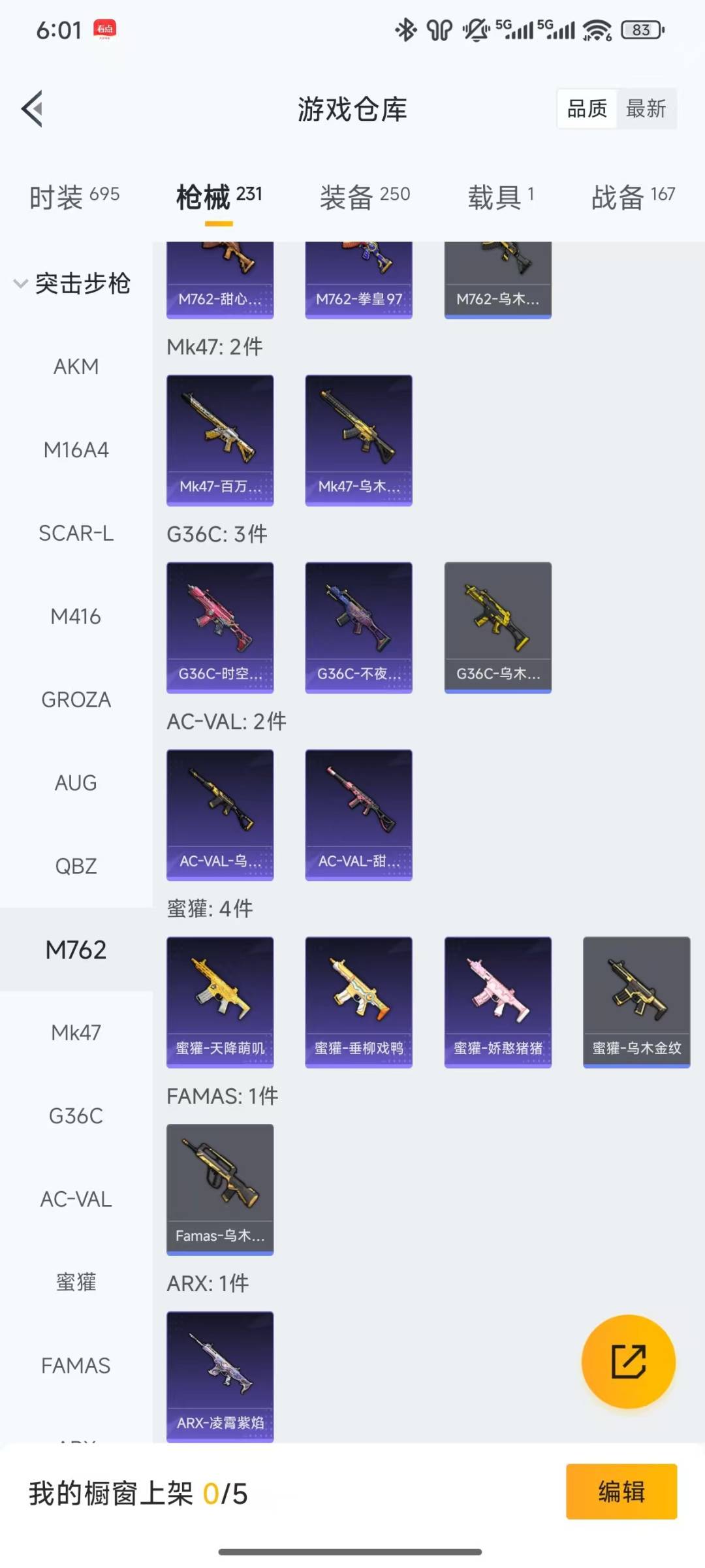Open the 蜜獾-乌木金纹 skin
Image resolution: width=705 pixels, height=1568 pixels.
pos(636,1002)
